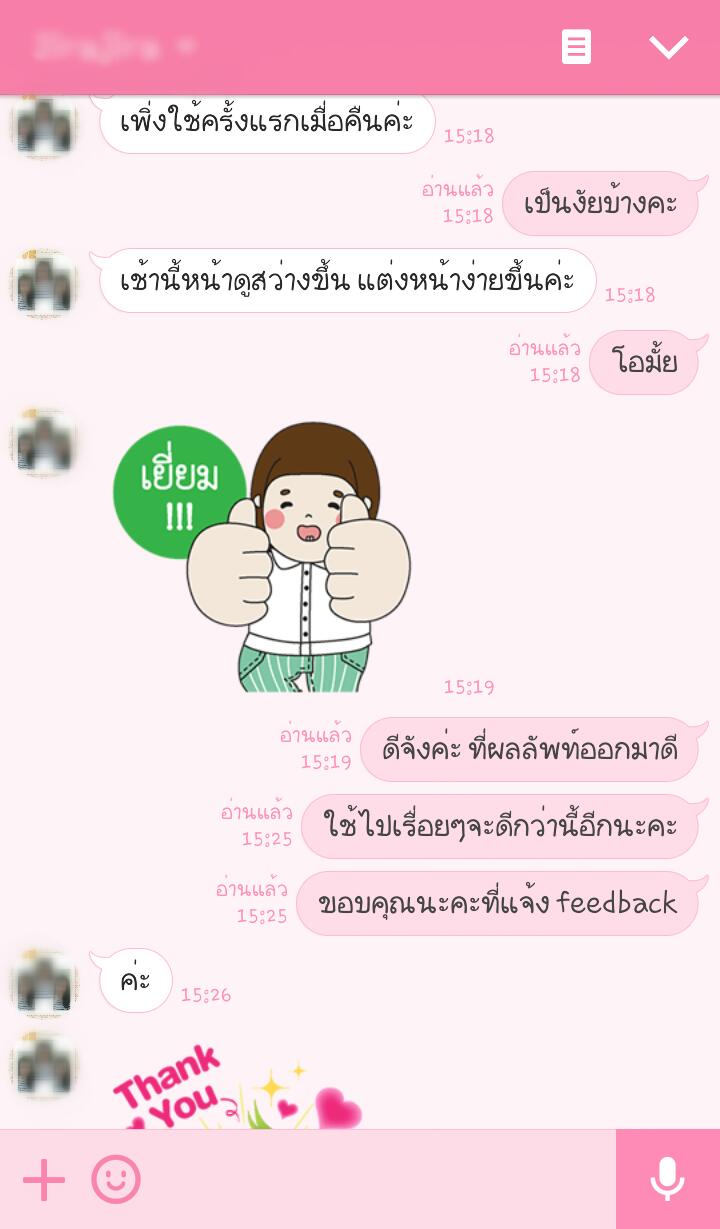720x1229 pixels.
Task: Open the plus attachment menu
Action: (x=44, y=1180)
